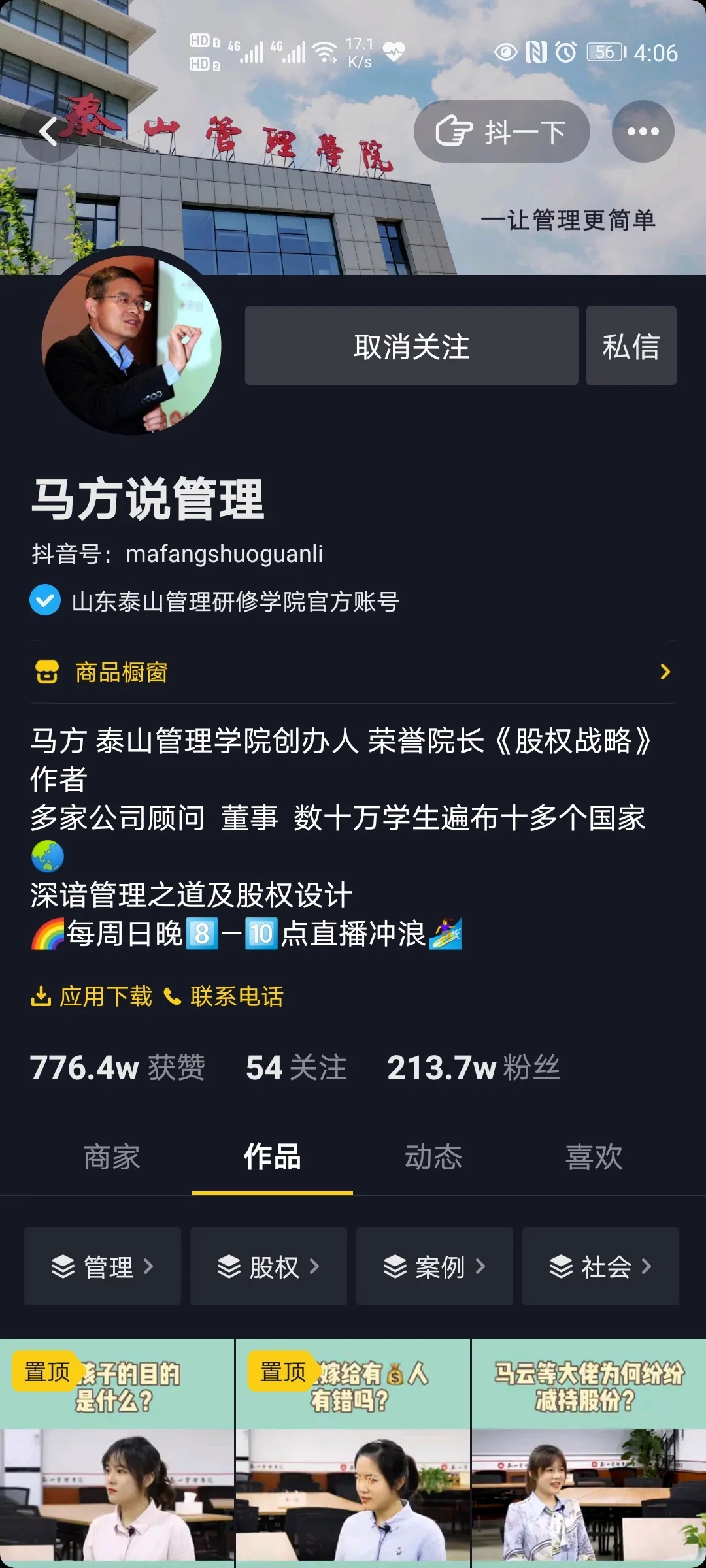Switch to the 商家 tab

point(112,1157)
